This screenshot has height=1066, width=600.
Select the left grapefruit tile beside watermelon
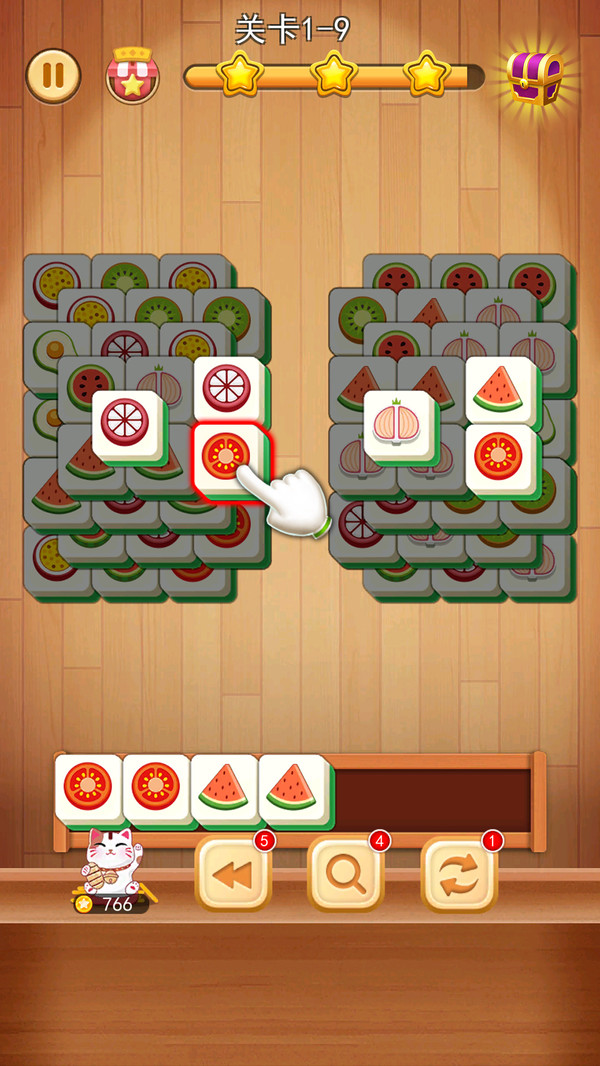tap(126, 422)
